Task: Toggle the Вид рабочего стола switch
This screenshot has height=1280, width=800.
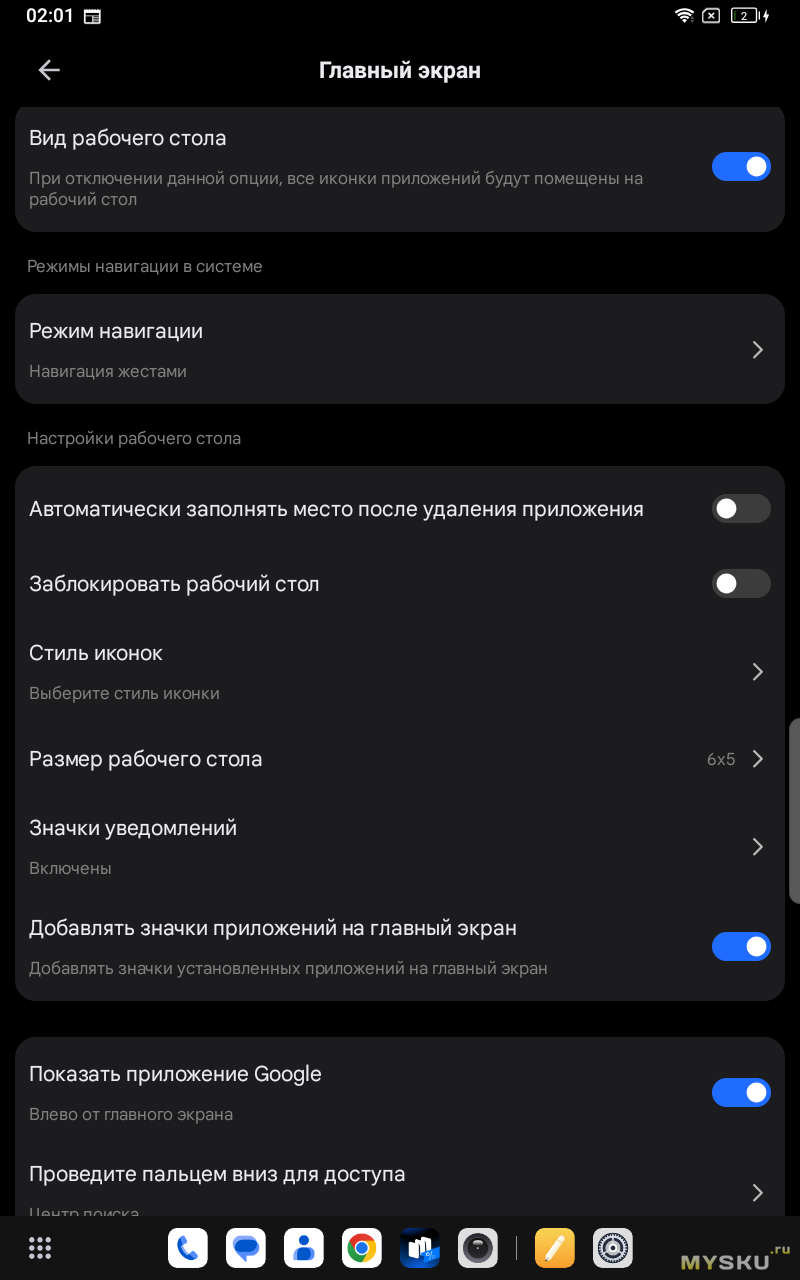Action: (741, 166)
